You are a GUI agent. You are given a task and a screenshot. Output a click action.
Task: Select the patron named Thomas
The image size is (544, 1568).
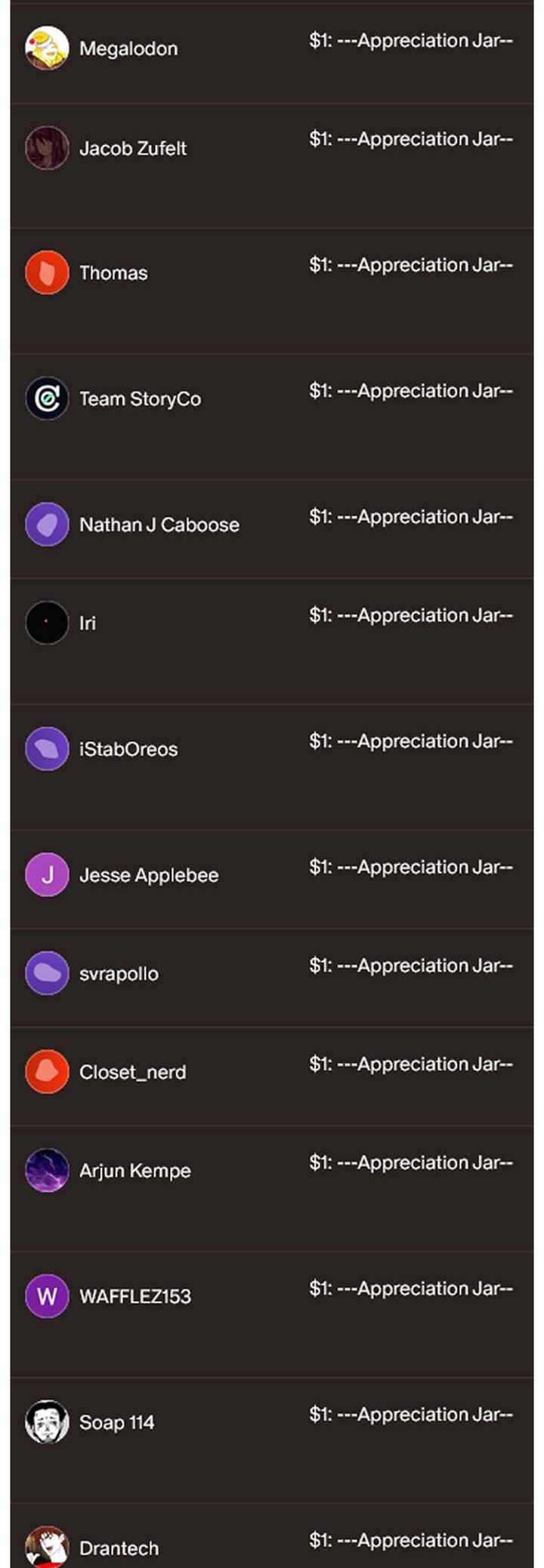pos(113,273)
